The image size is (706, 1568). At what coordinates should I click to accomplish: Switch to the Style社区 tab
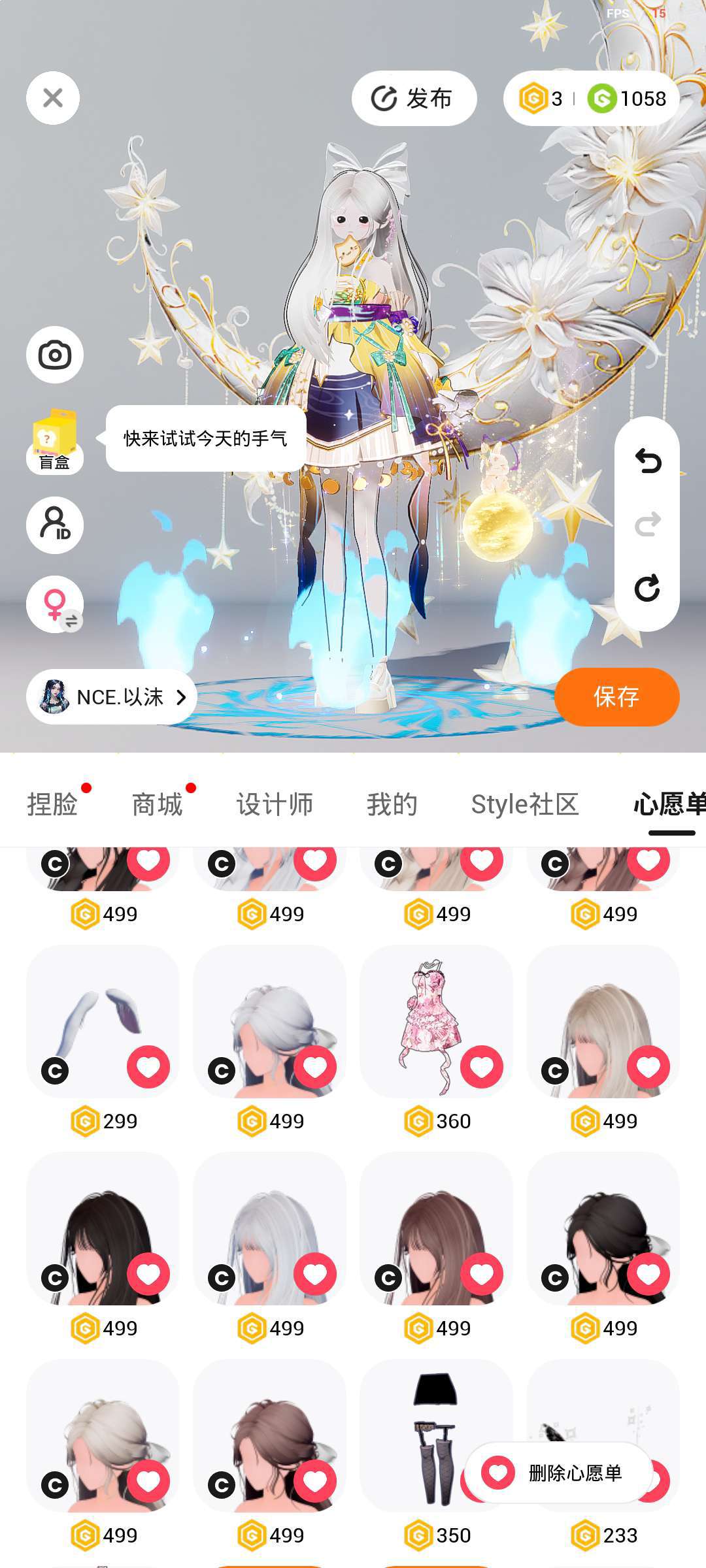coord(525,804)
